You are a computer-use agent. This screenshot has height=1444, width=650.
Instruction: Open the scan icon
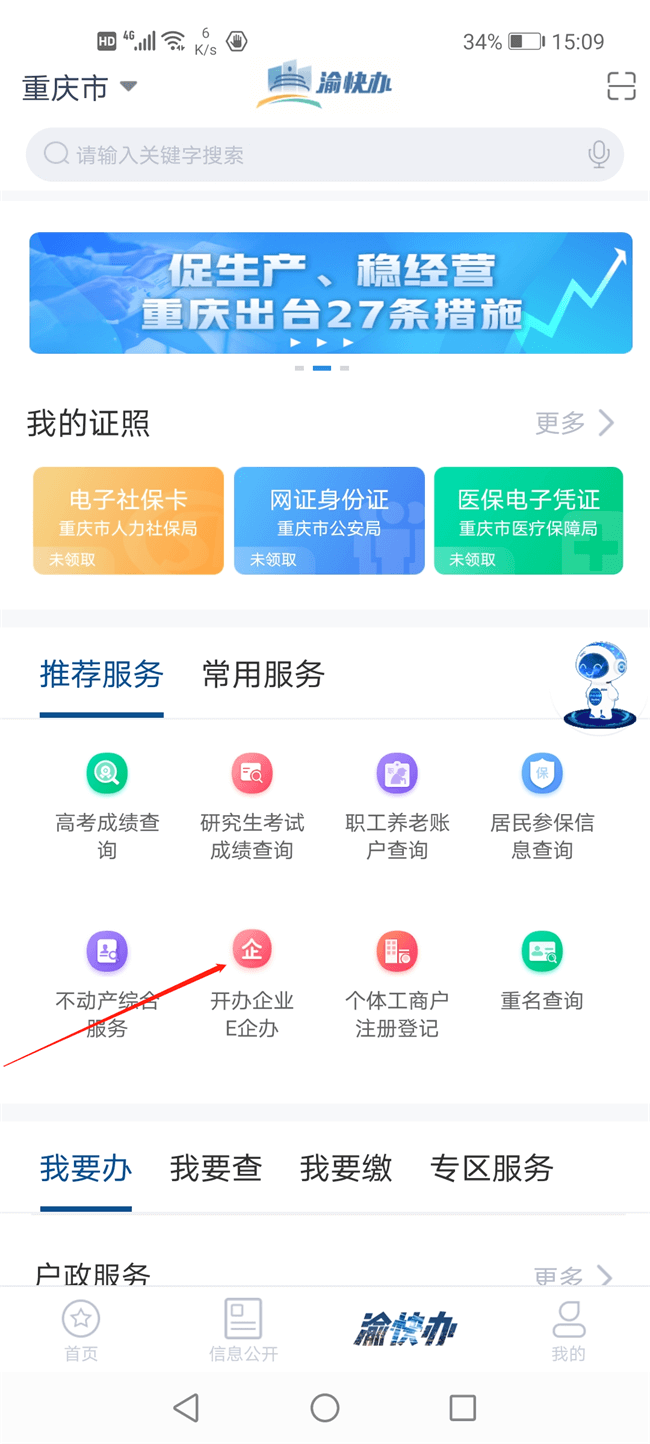pyautogui.click(x=621, y=87)
